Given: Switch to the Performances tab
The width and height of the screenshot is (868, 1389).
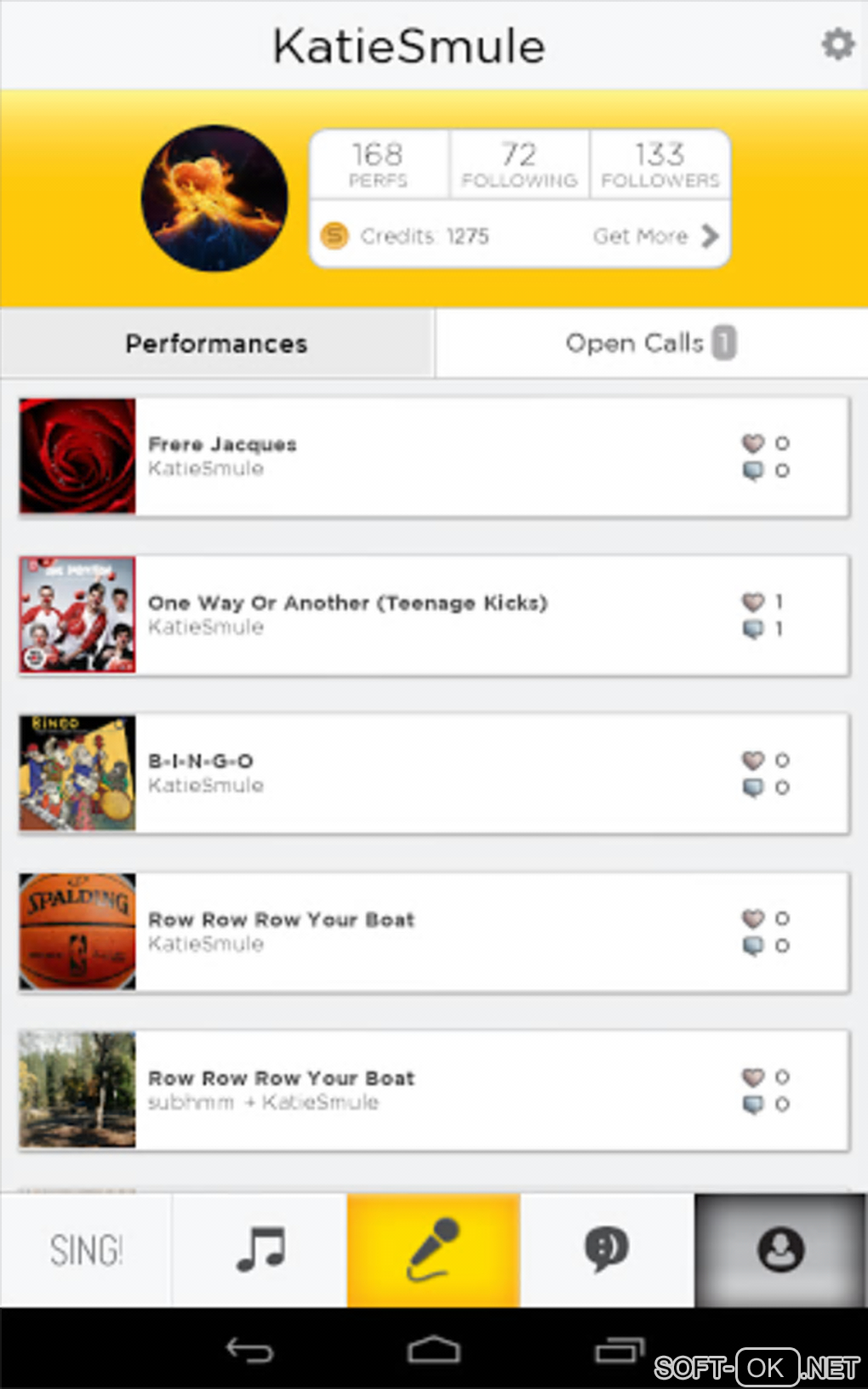Looking at the screenshot, I should pos(216,343).
